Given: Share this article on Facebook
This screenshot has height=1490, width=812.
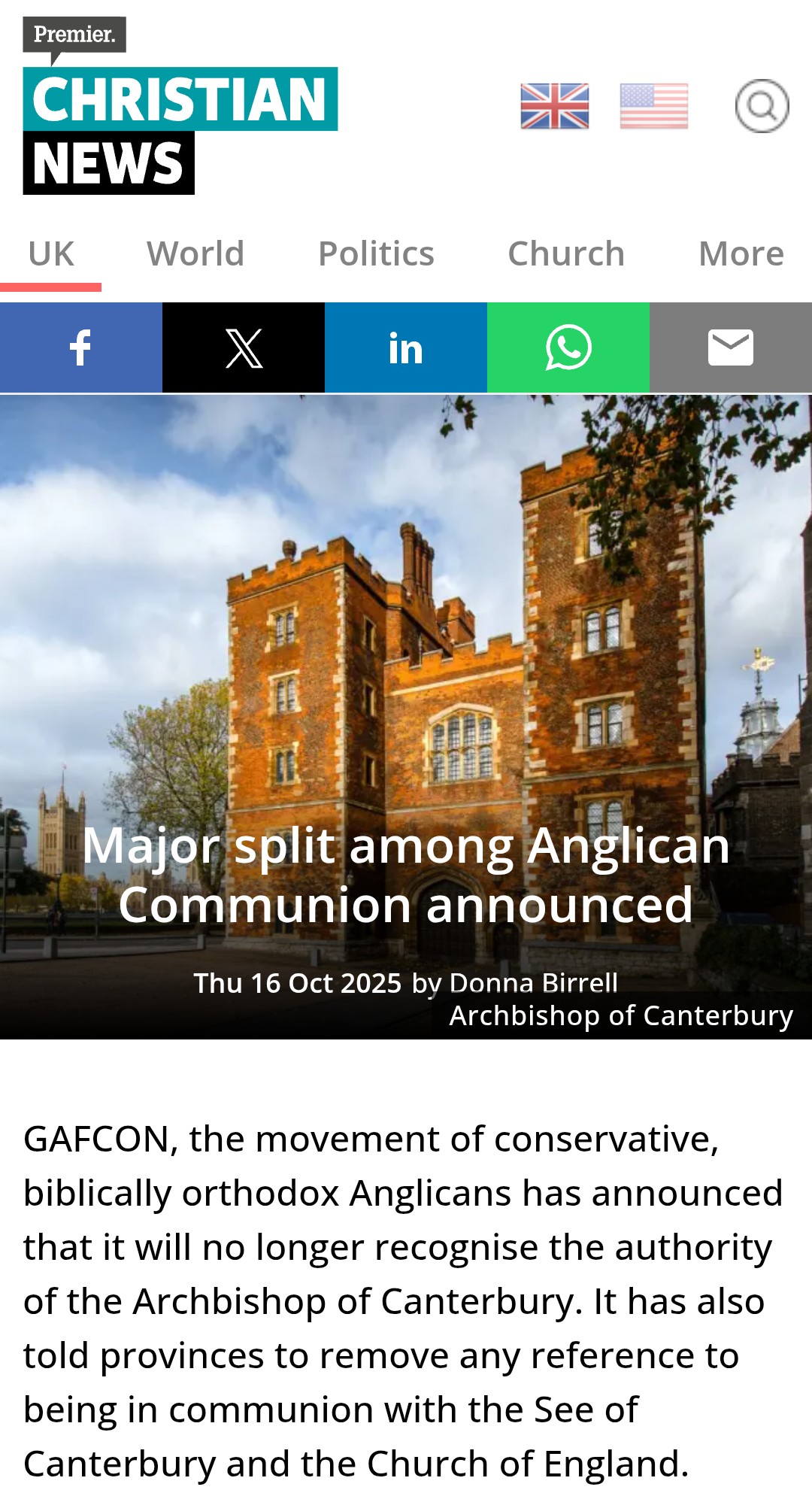Looking at the screenshot, I should [81, 347].
